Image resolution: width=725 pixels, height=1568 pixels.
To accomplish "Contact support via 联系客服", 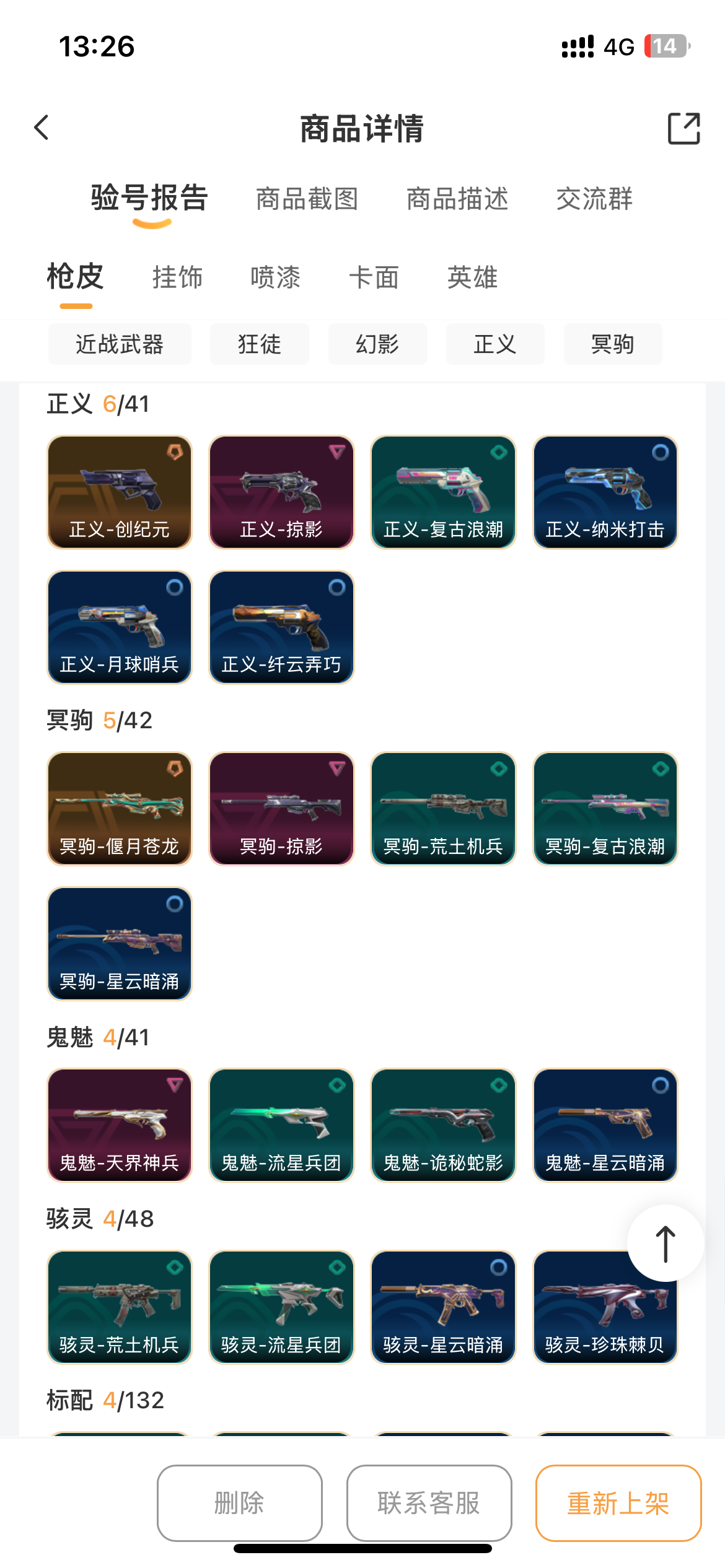I will [429, 1503].
